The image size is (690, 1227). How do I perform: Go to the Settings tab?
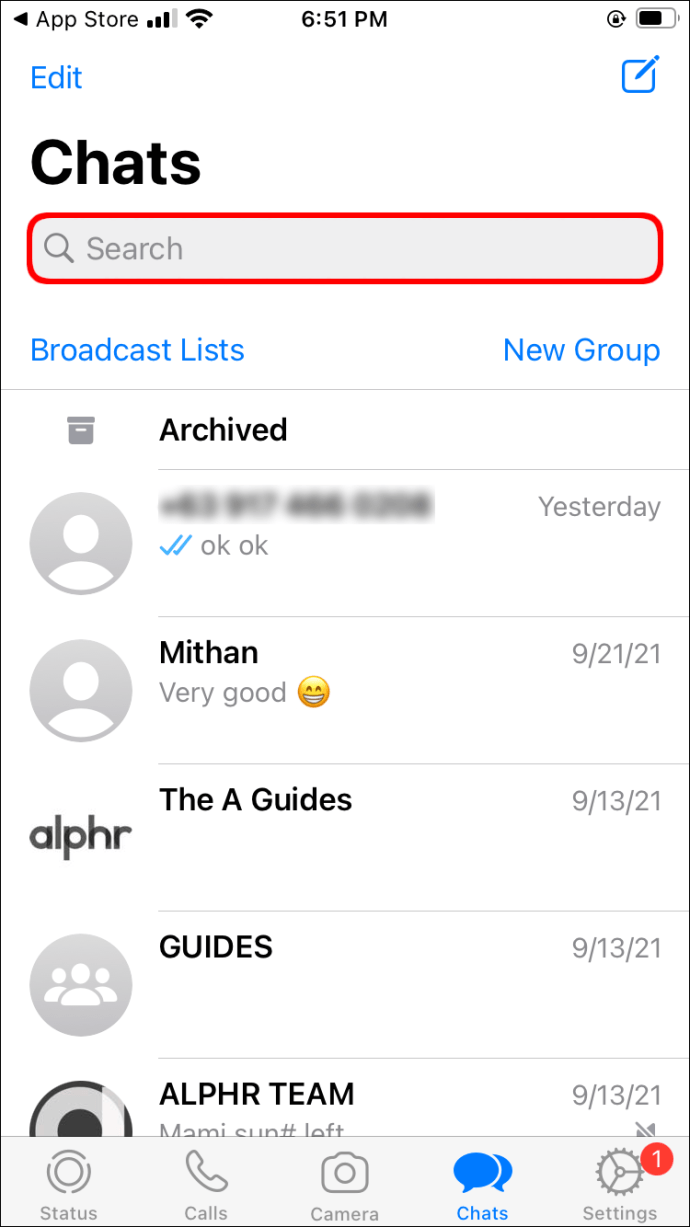[x=620, y=1185]
